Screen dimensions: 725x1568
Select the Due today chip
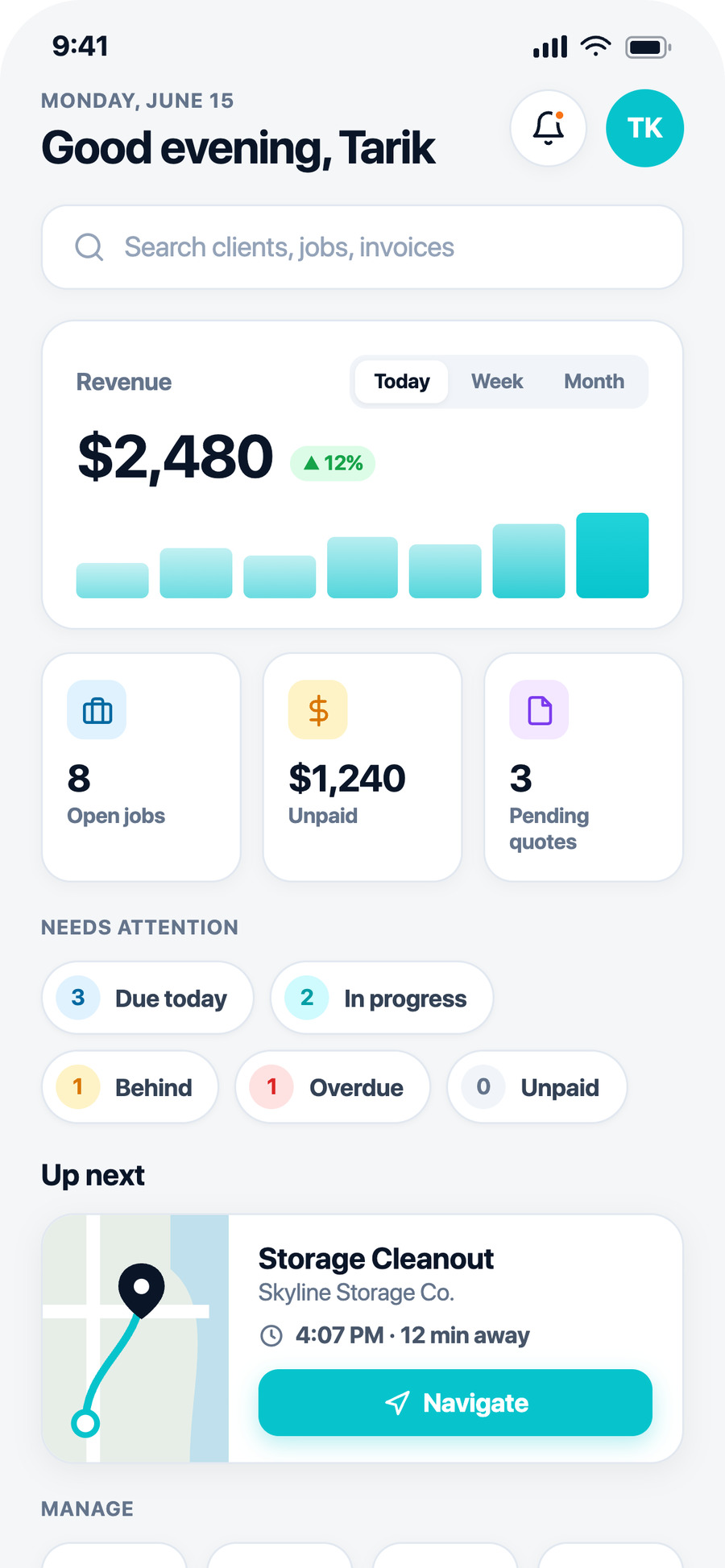click(147, 998)
